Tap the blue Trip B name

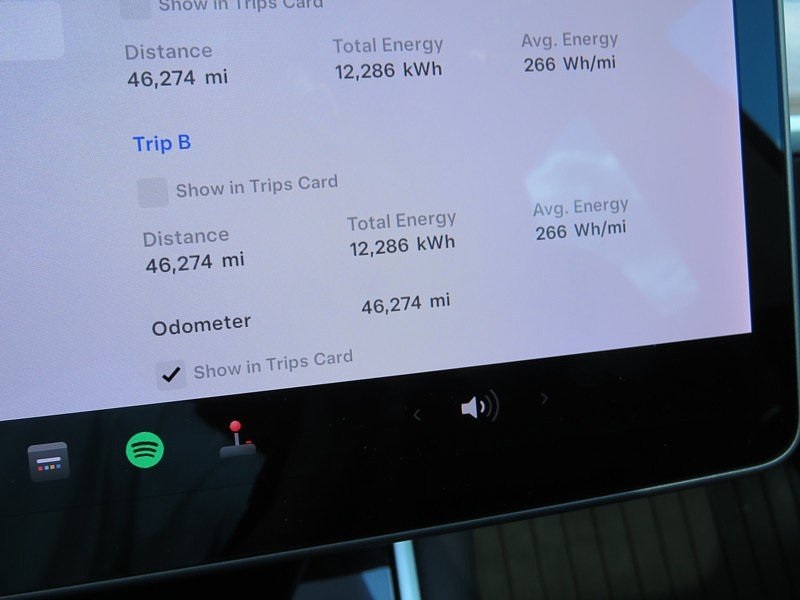coord(161,144)
